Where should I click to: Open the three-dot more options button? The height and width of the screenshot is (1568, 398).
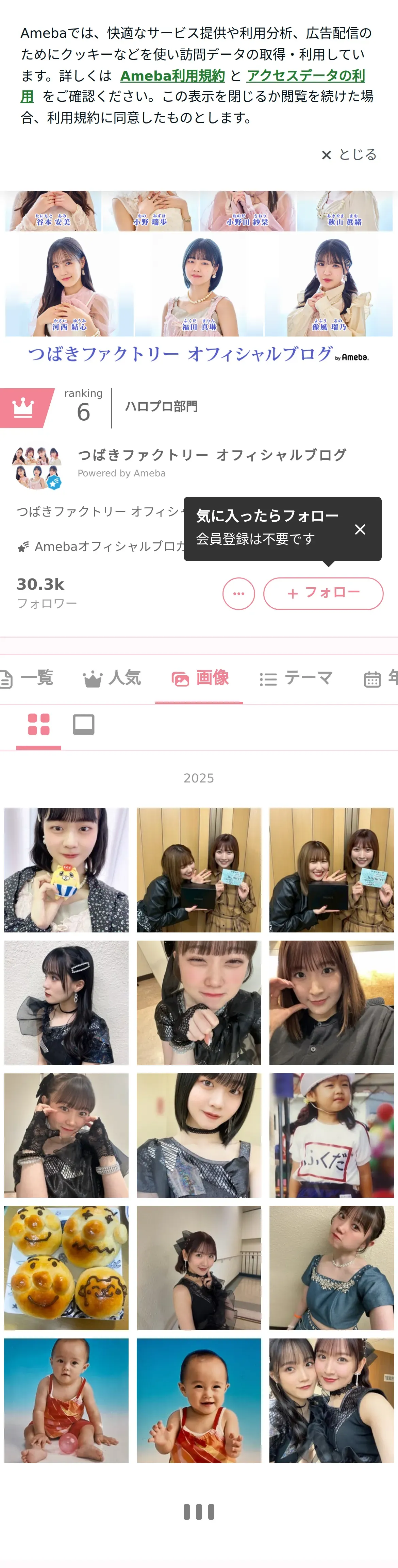coord(238,593)
